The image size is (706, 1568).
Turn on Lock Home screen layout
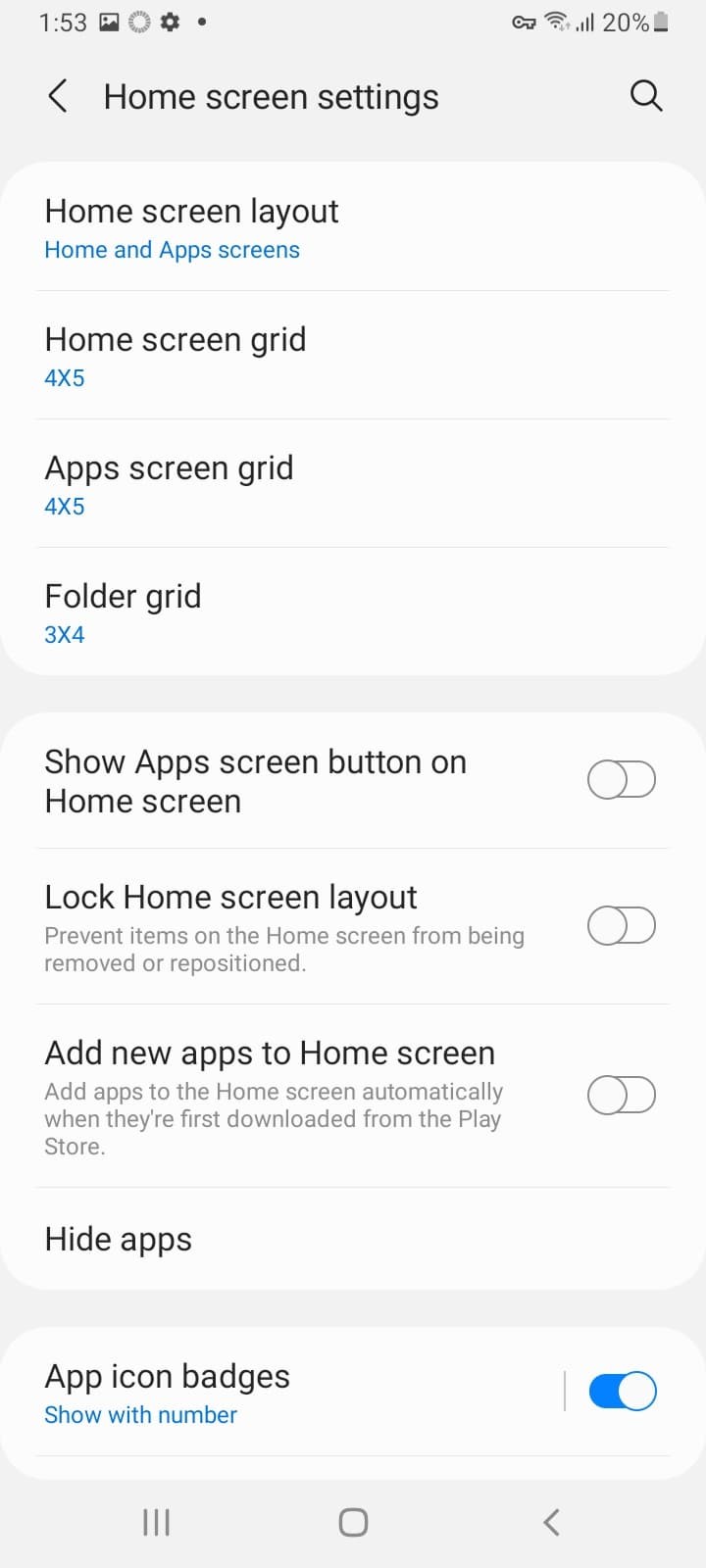(622, 925)
